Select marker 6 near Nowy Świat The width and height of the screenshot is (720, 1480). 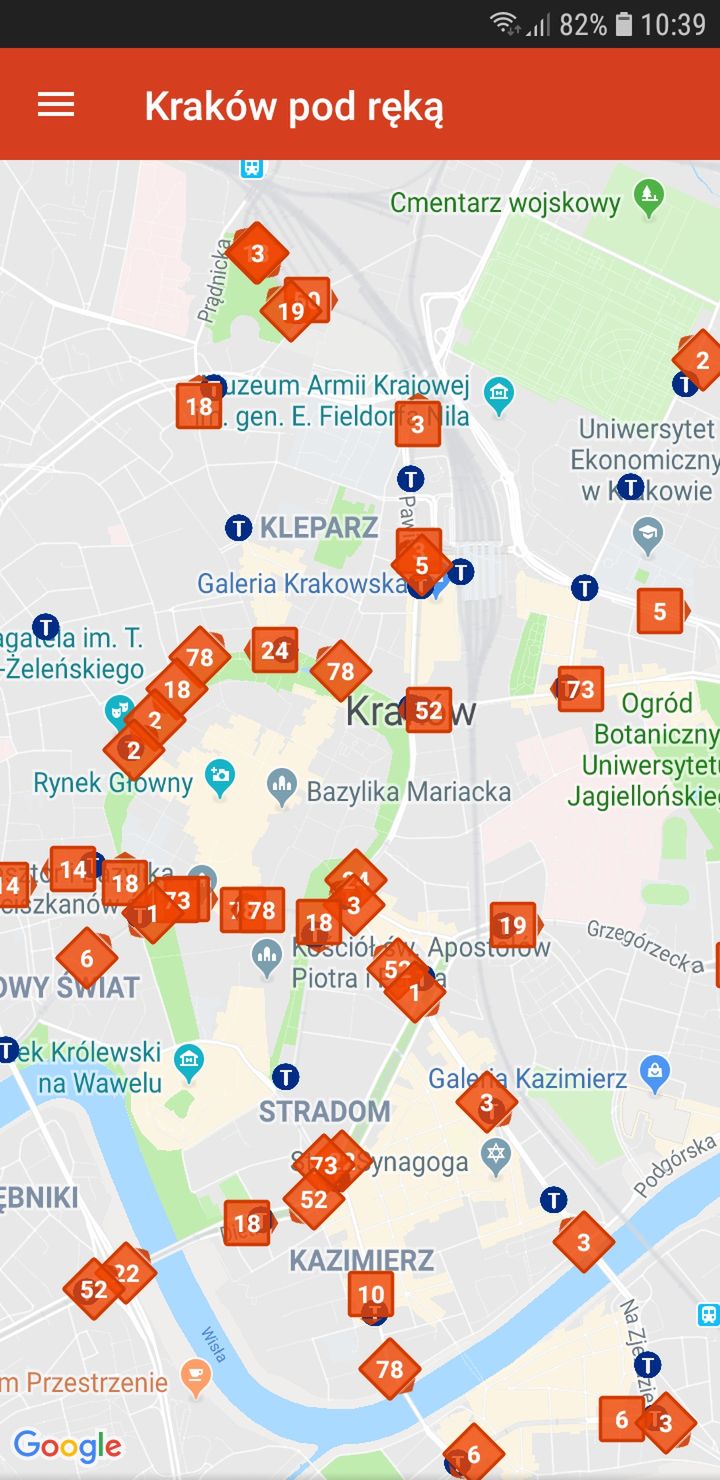86,959
